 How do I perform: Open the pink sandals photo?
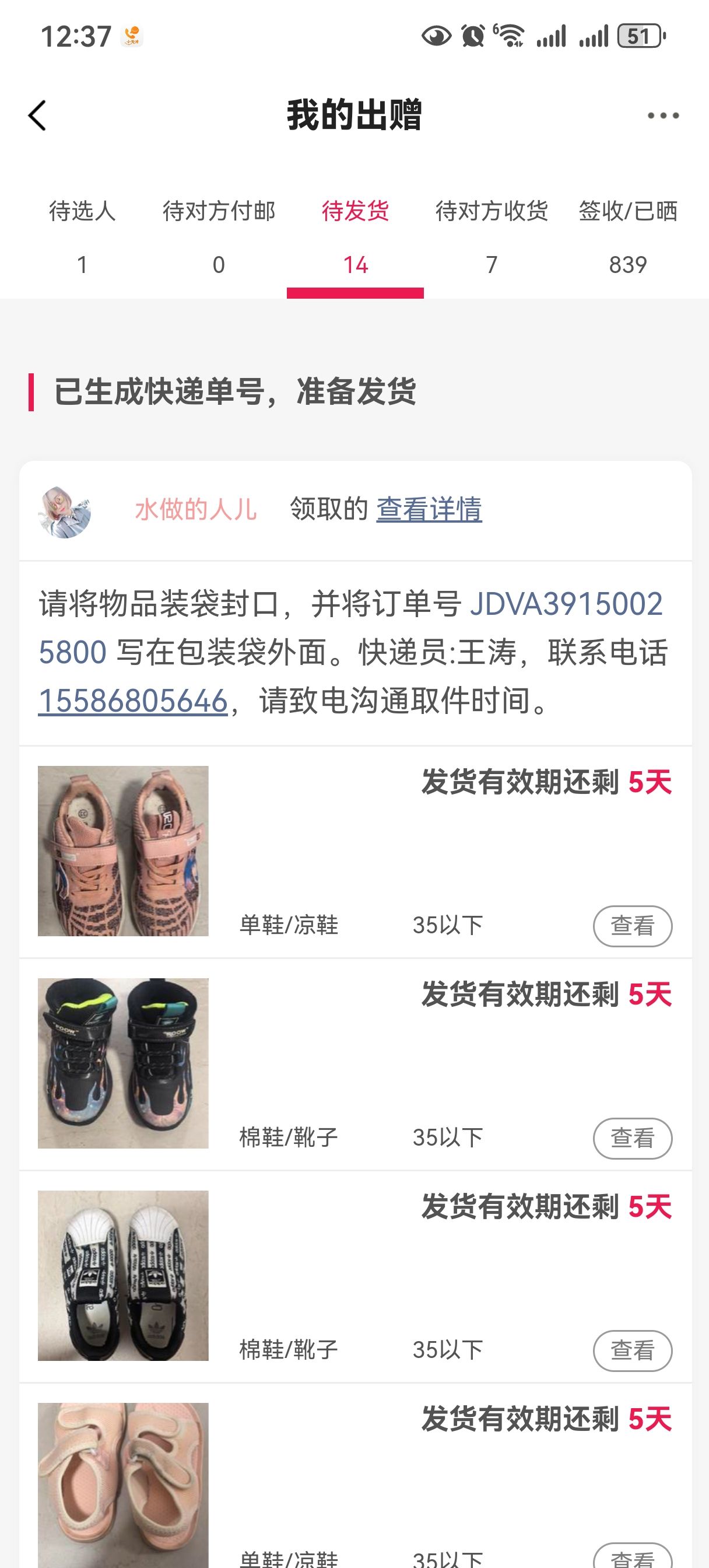click(x=123, y=1485)
